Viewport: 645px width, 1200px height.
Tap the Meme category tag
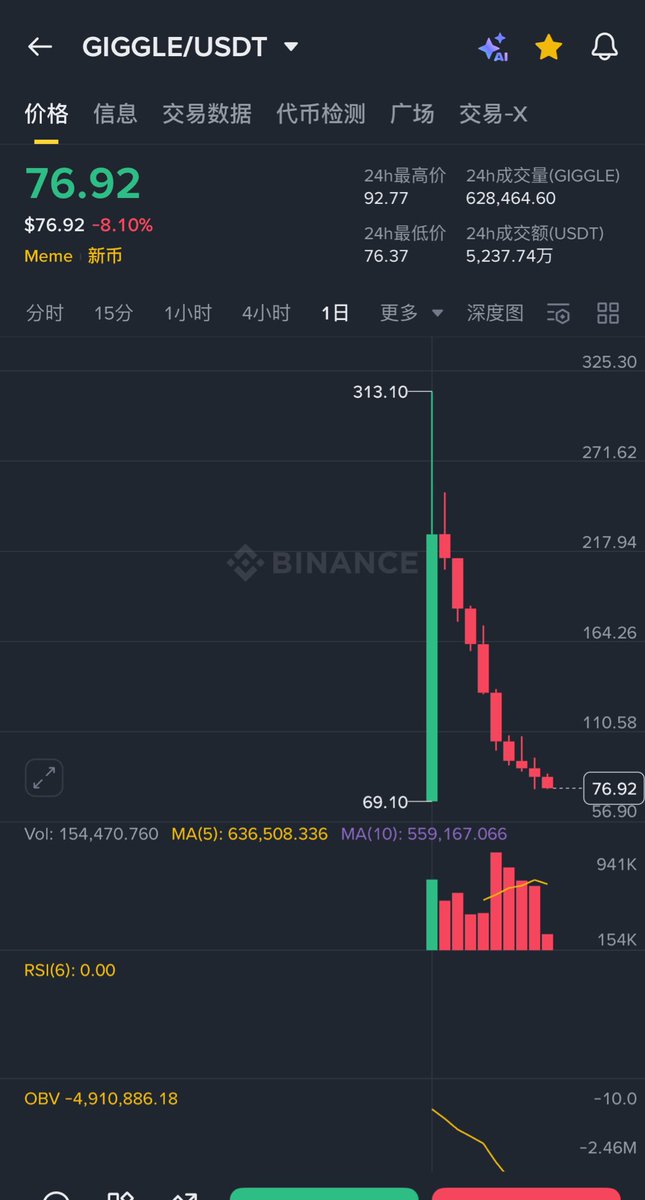tap(48, 256)
